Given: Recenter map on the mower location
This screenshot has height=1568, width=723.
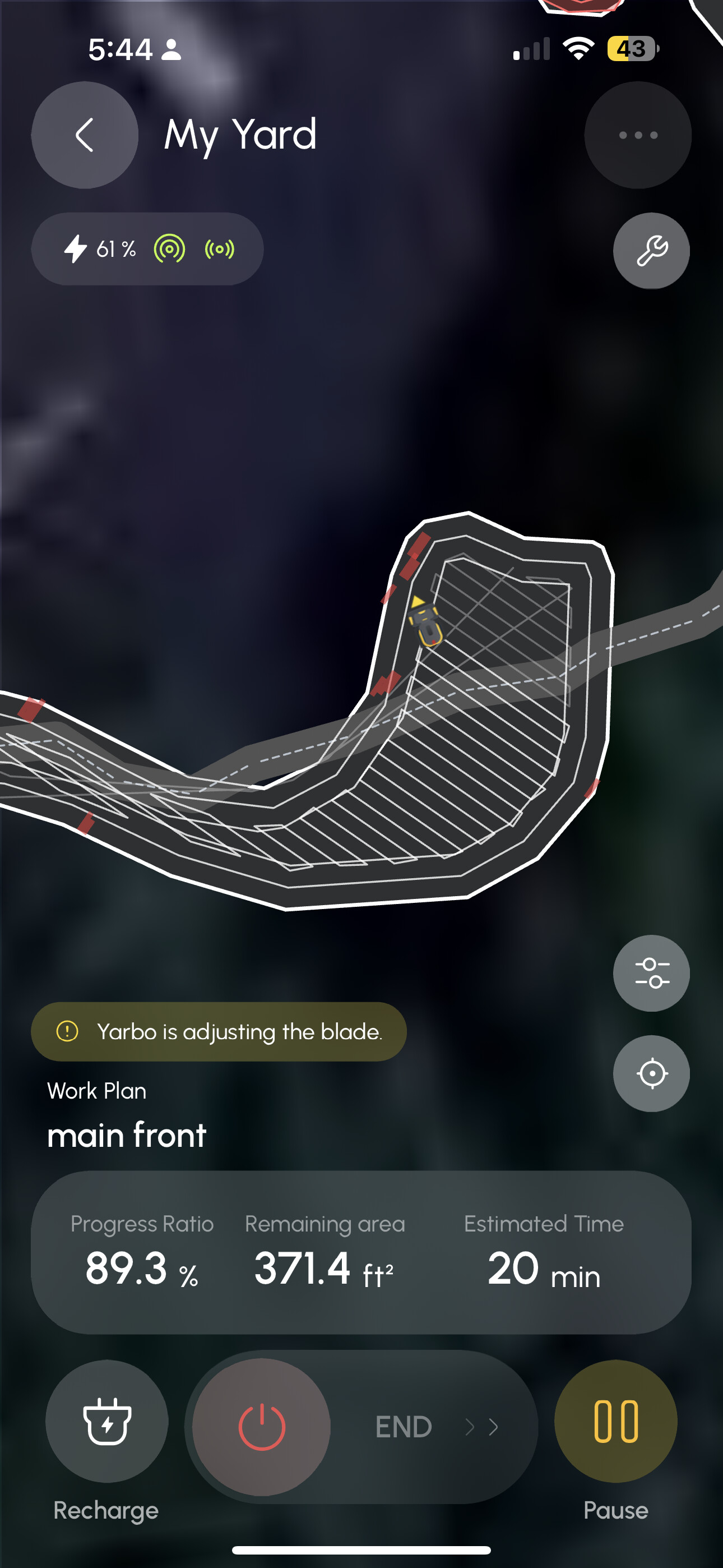Looking at the screenshot, I should click(x=651, y=1074).
